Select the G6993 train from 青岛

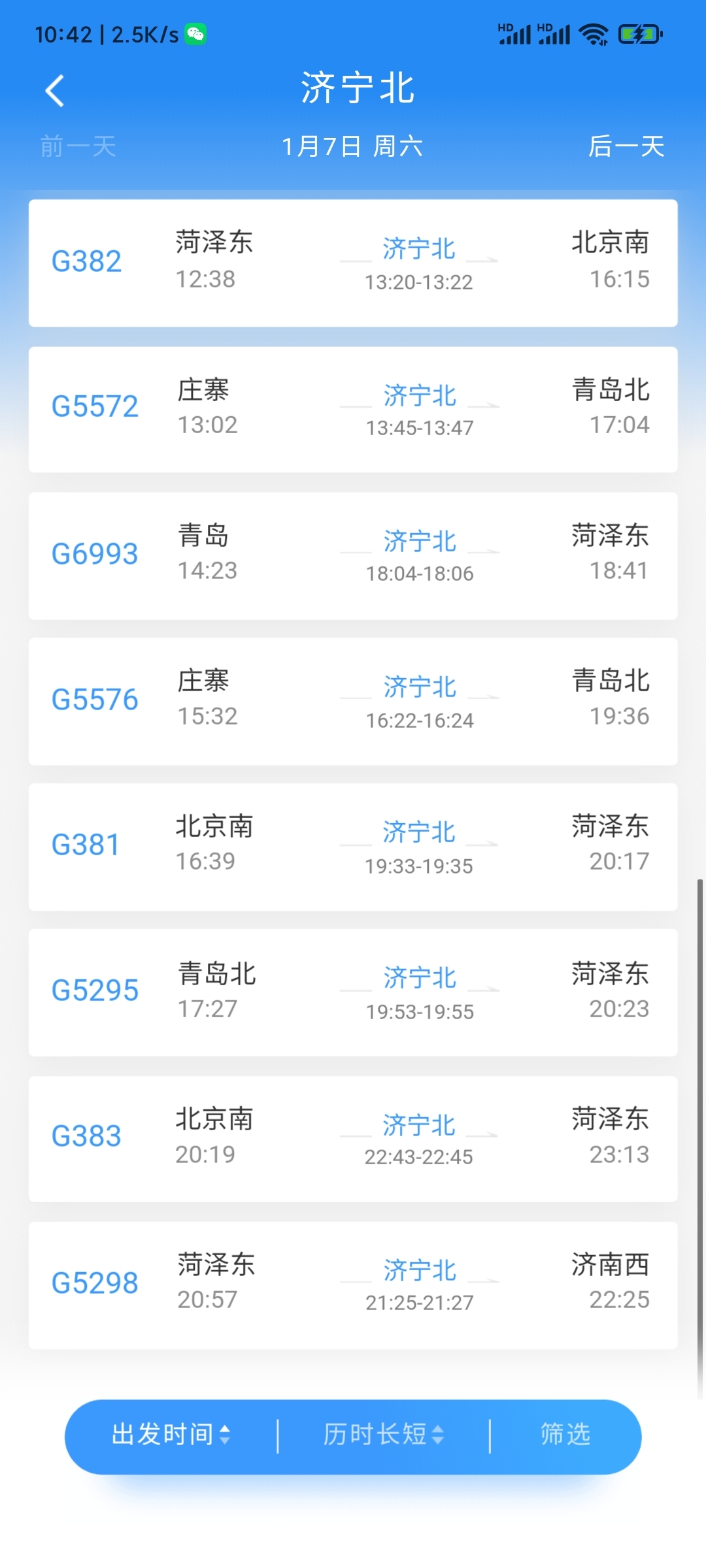pos(353,553)
